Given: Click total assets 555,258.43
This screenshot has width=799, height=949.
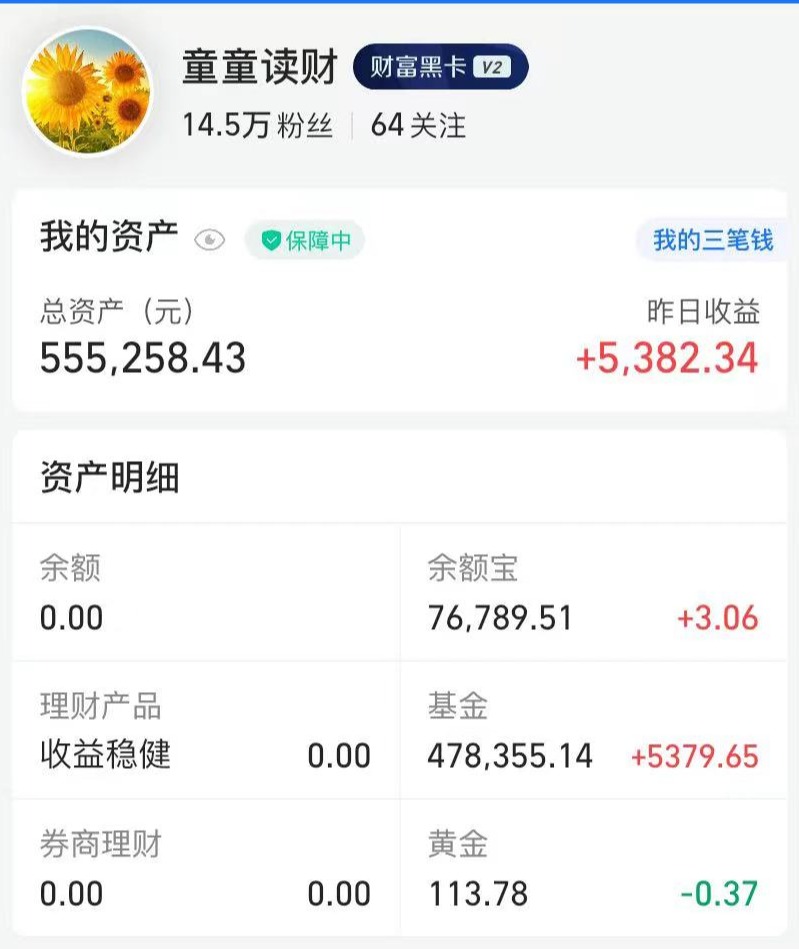Looking at the screenshot, I should pos(142,357).
